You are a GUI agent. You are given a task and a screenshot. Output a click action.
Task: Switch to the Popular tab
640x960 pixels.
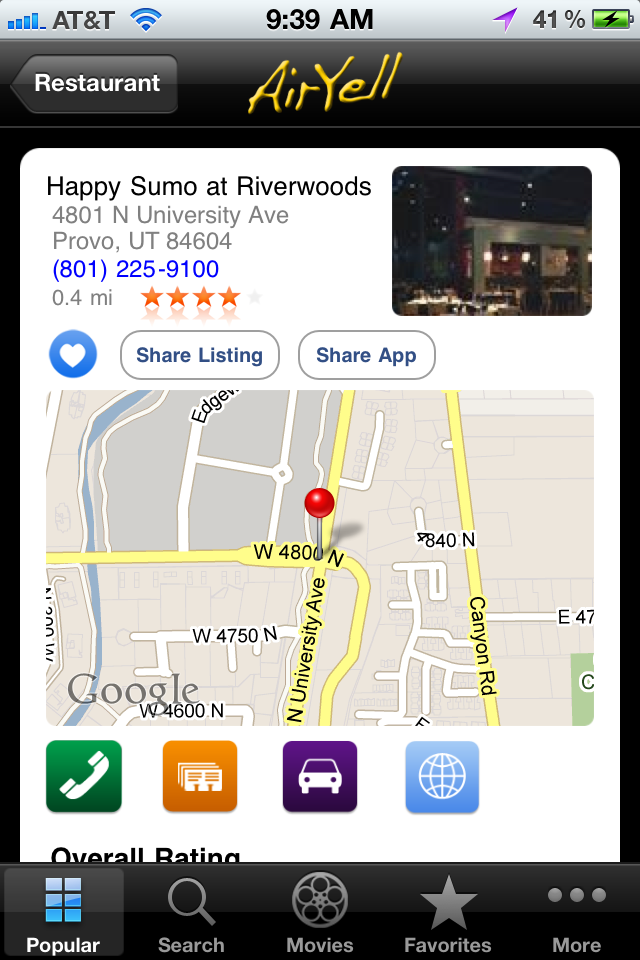[63, 914]
